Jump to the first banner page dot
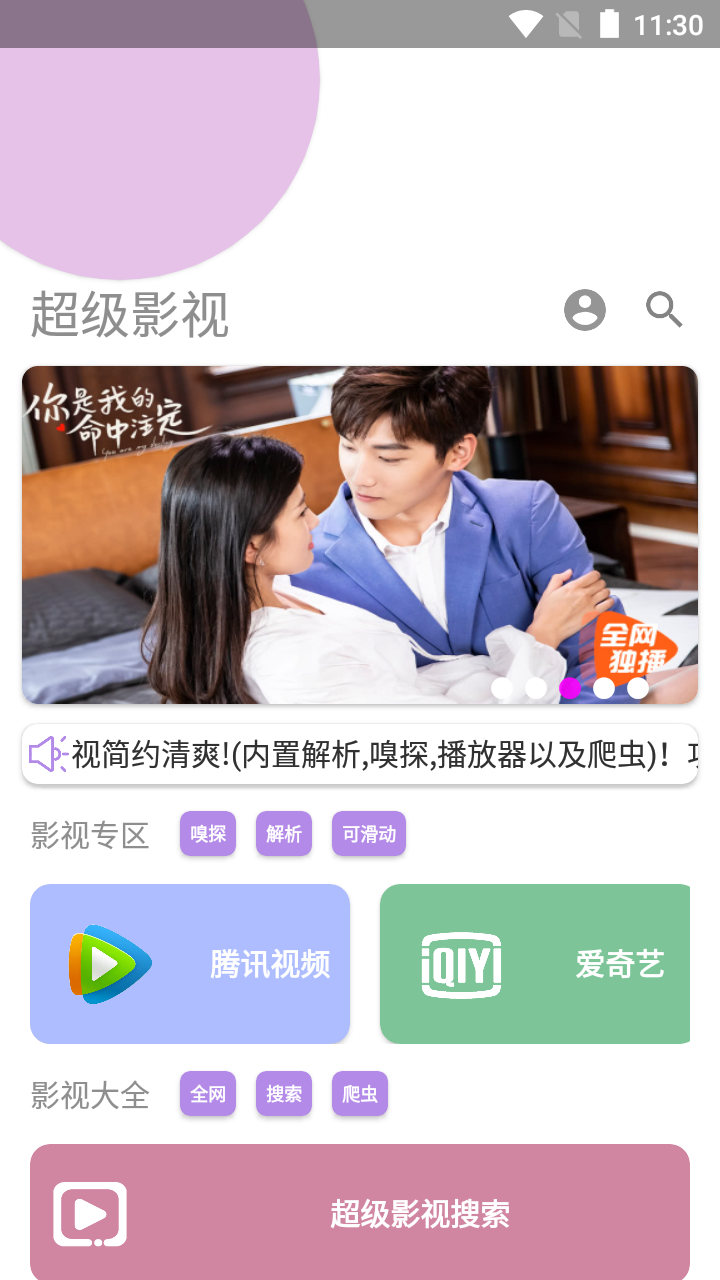720x1280 pixels. pyautogui.click(x=503, y=688)
